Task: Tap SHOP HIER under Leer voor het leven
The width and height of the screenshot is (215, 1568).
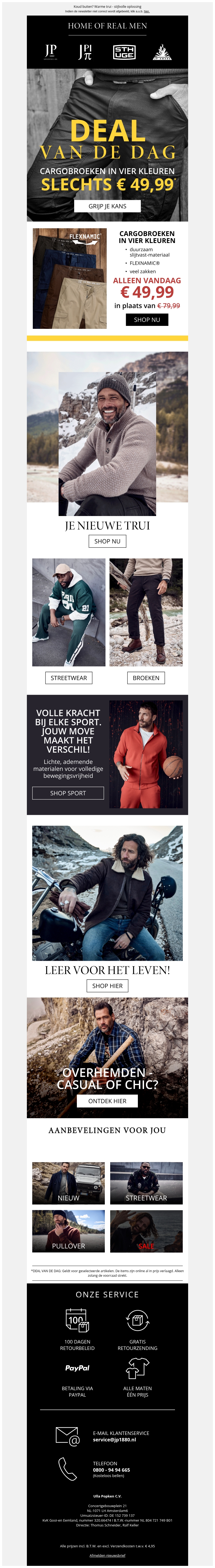Action: pos(107,985)
